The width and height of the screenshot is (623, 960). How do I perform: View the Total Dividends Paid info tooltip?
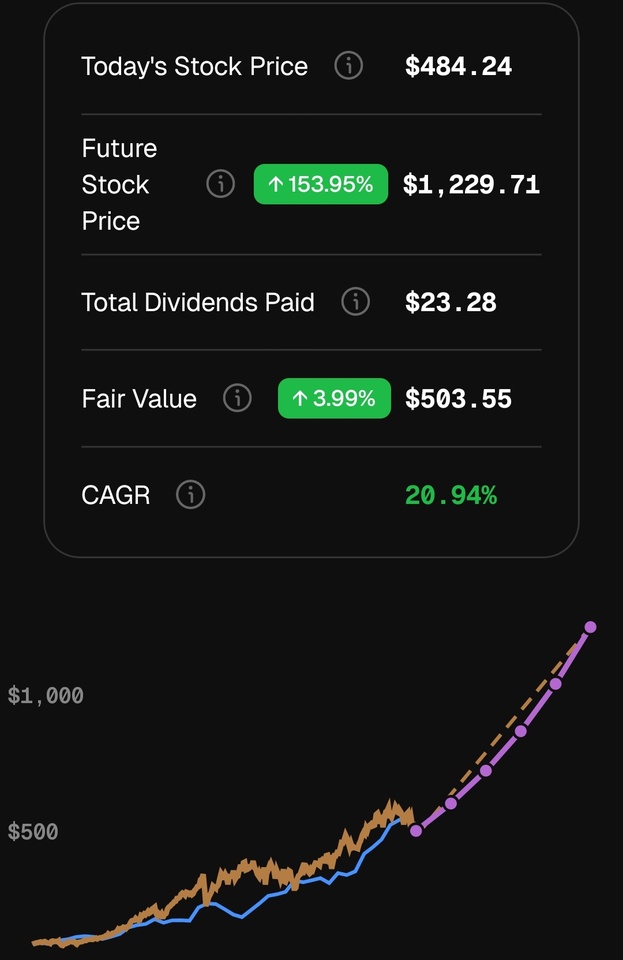coord(355,302)
